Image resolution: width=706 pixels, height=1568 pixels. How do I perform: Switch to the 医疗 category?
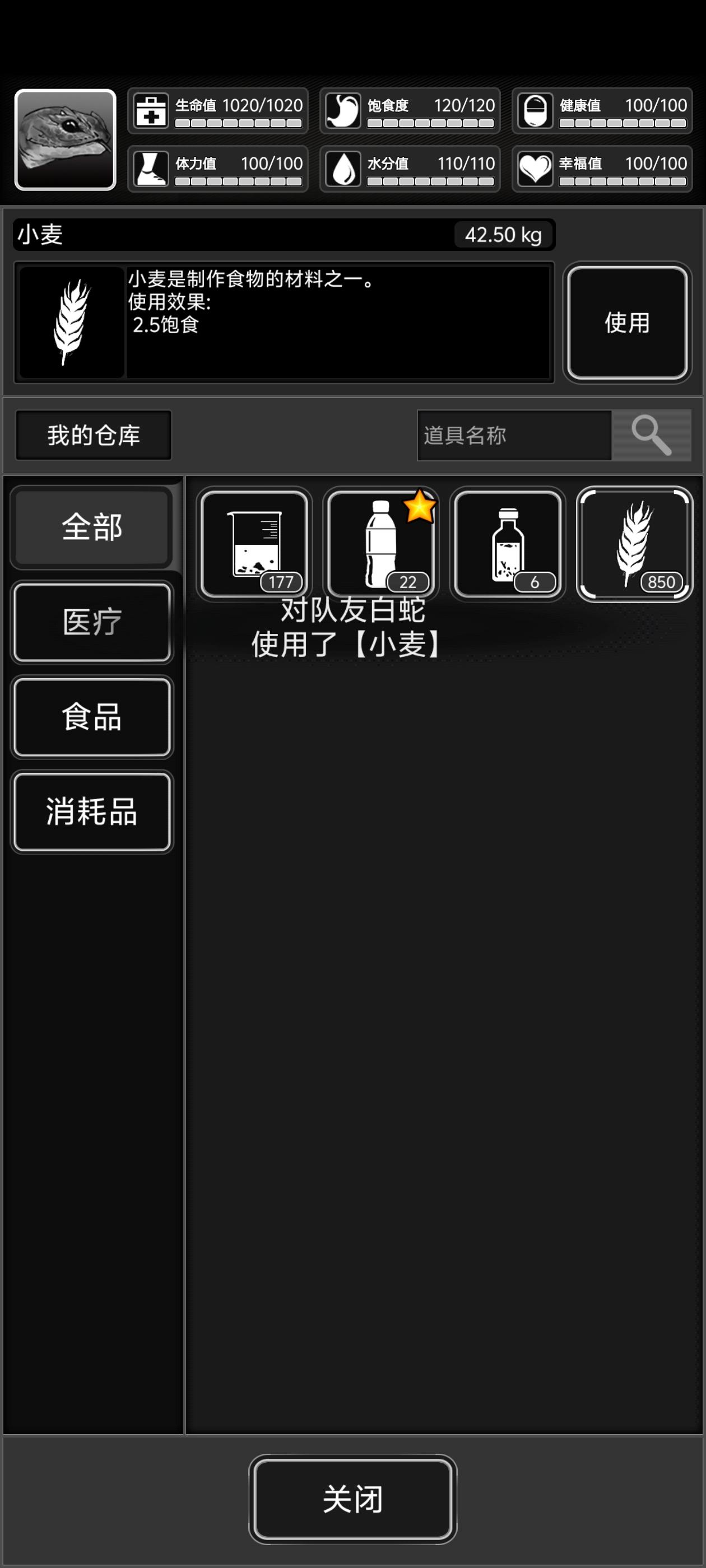[x=92, y=622]
